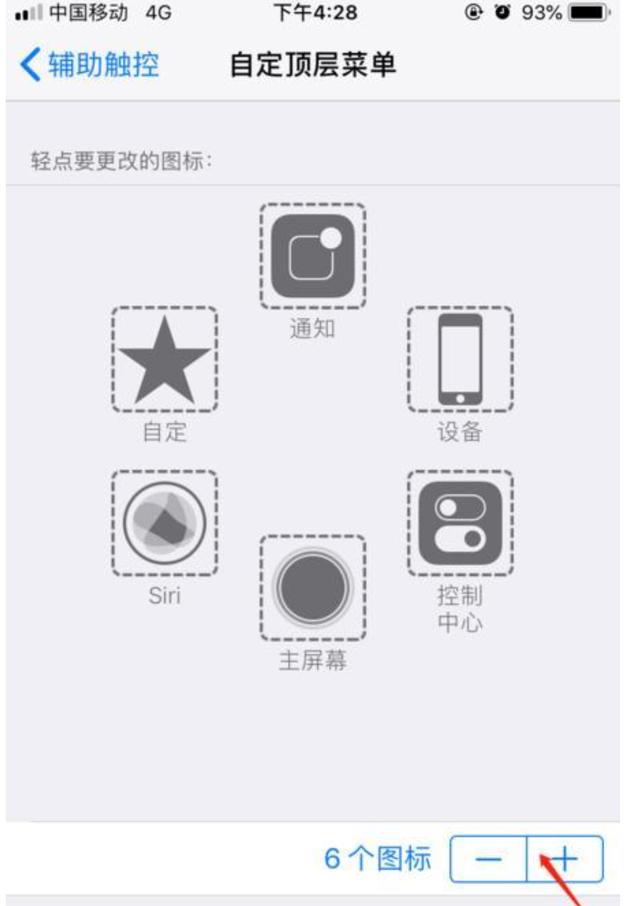Change the 控制中心 icon slot
The height and width of the screenshot is (906, 640).
coord(460,523)
